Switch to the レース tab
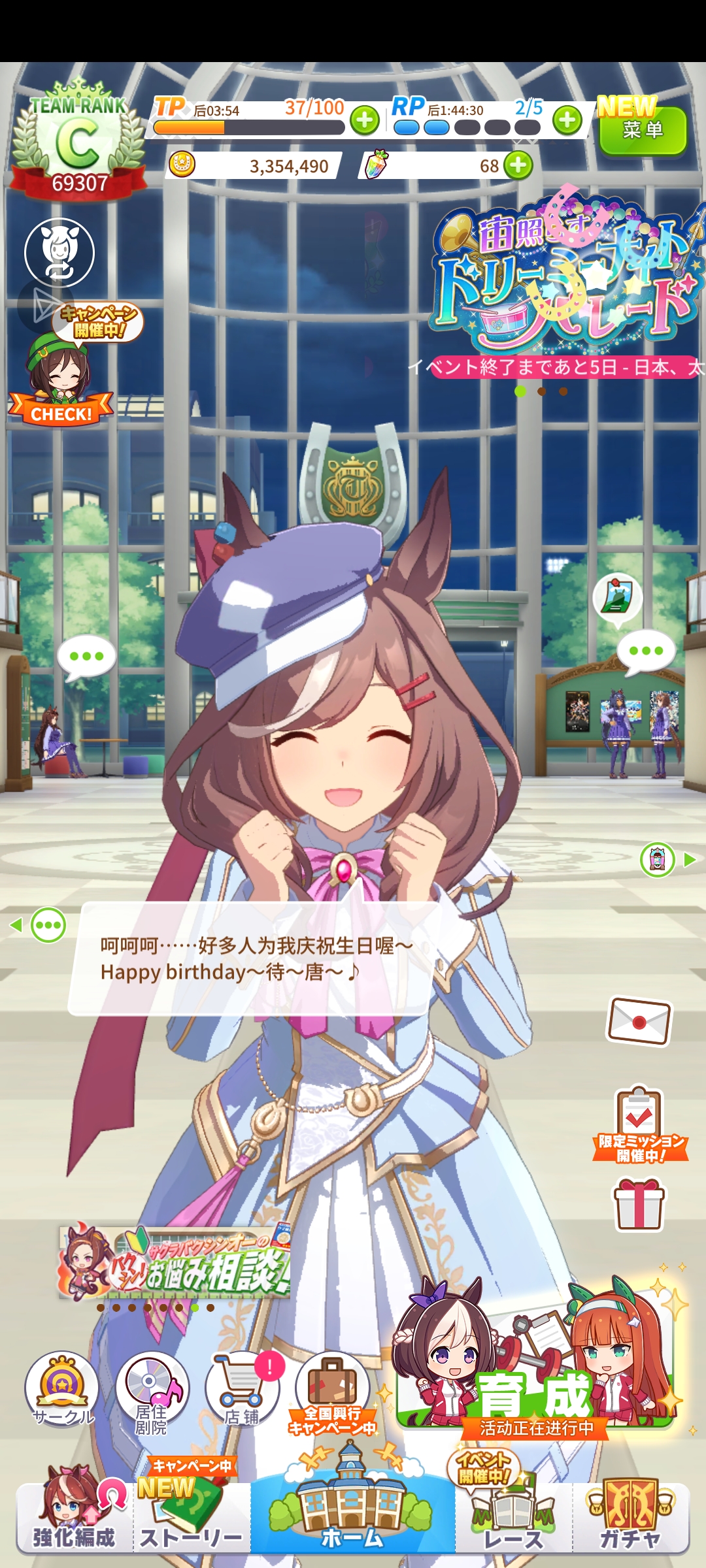 pos(513,1522)
